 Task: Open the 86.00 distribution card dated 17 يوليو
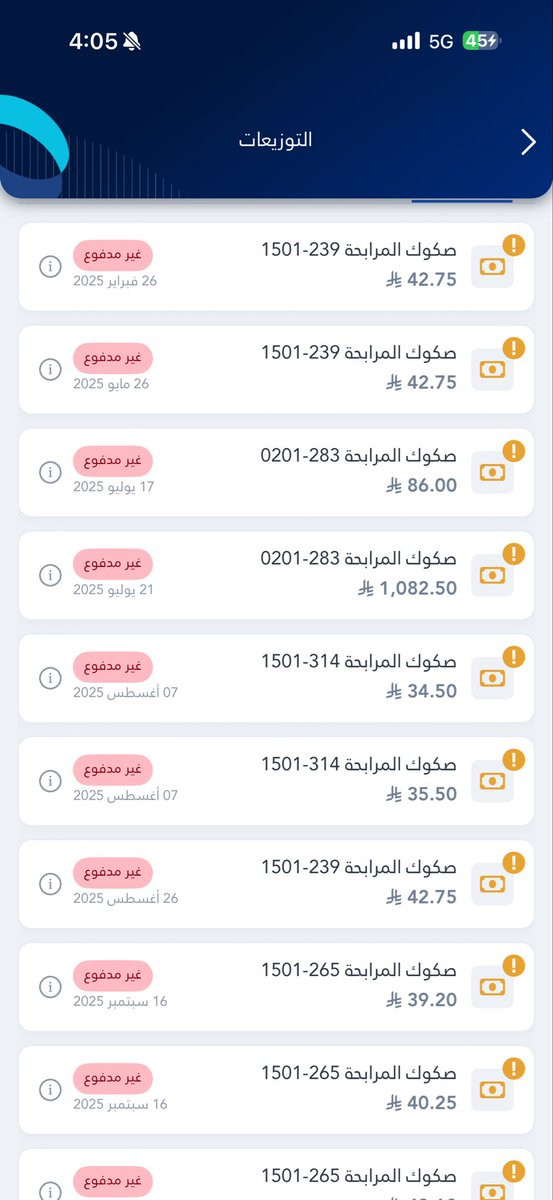[x=276, y=472]
